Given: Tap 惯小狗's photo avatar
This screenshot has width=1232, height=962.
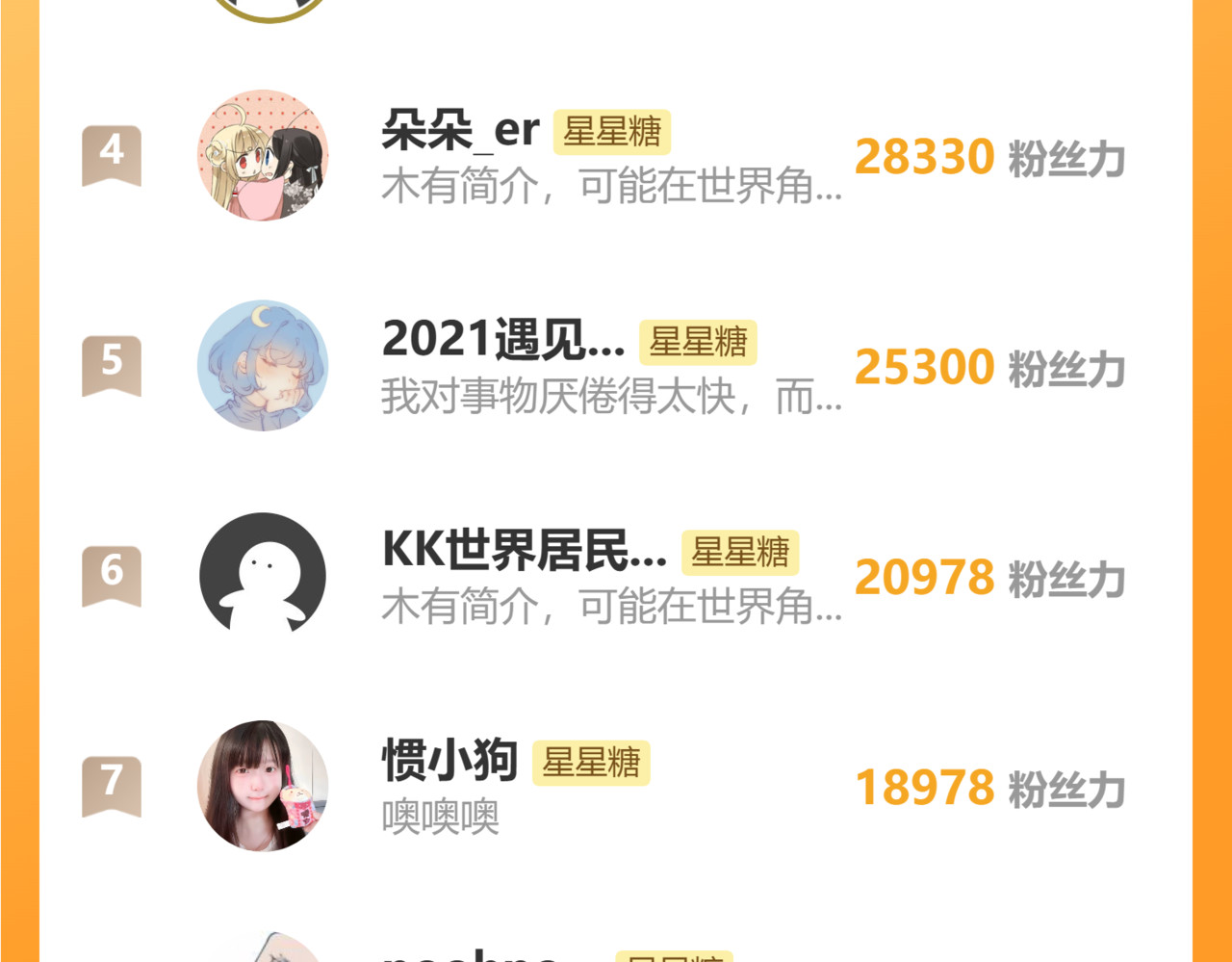Looking at the screenshot, I should click(x=263, y=786).
